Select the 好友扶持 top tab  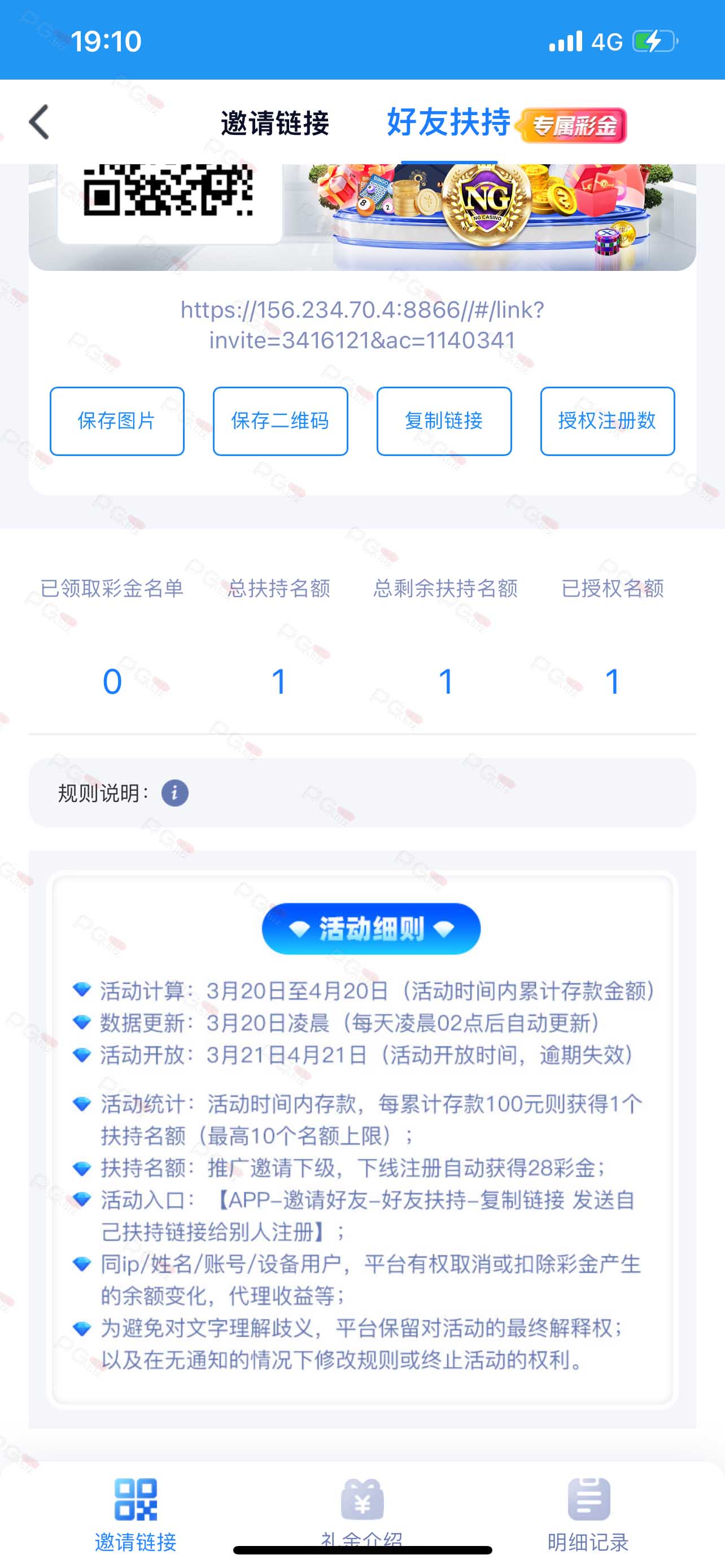tap(449, 122)
